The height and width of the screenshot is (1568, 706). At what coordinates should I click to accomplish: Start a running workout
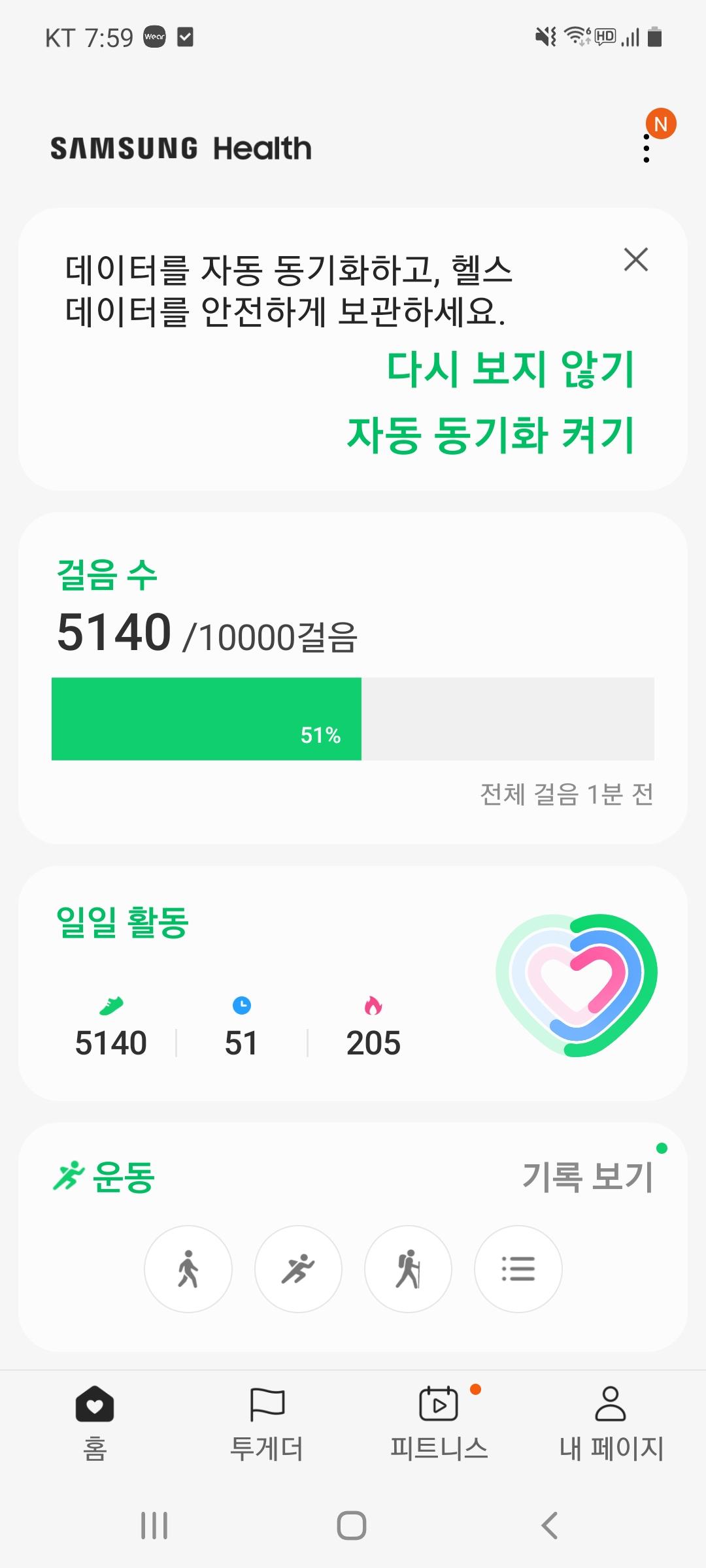(x=298, y=1269)
